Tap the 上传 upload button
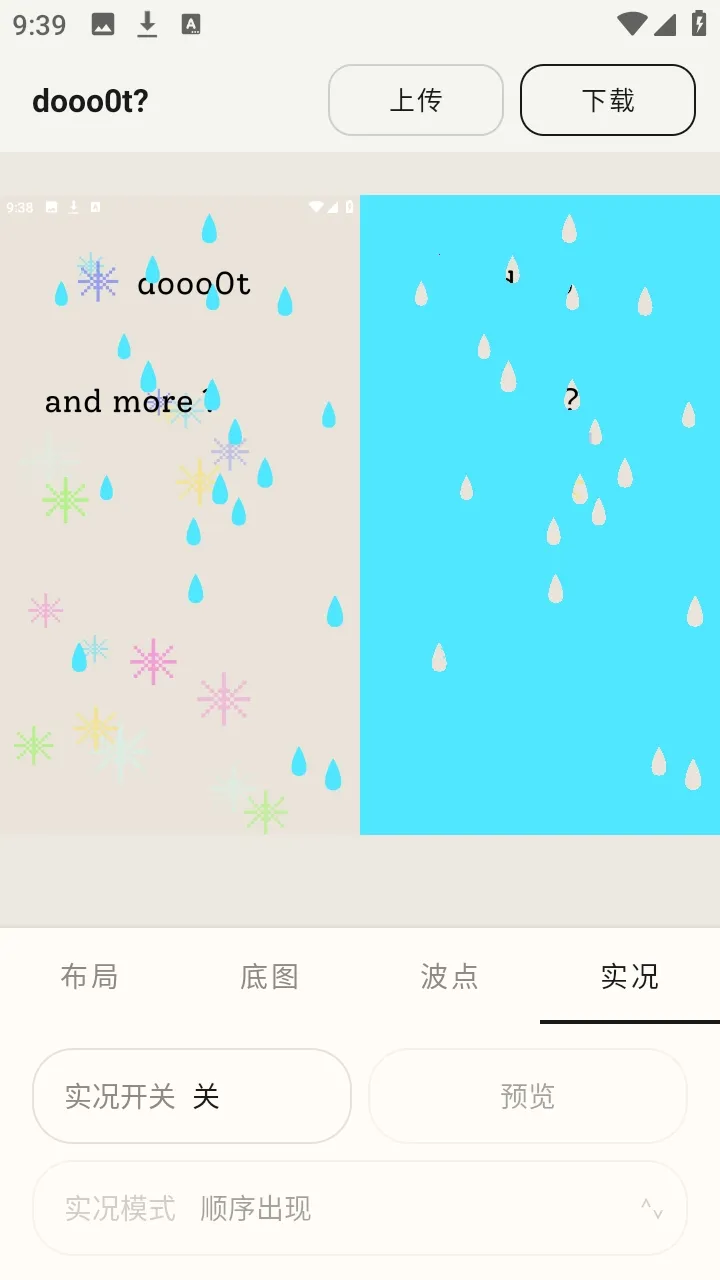 (x=415, y=100)
